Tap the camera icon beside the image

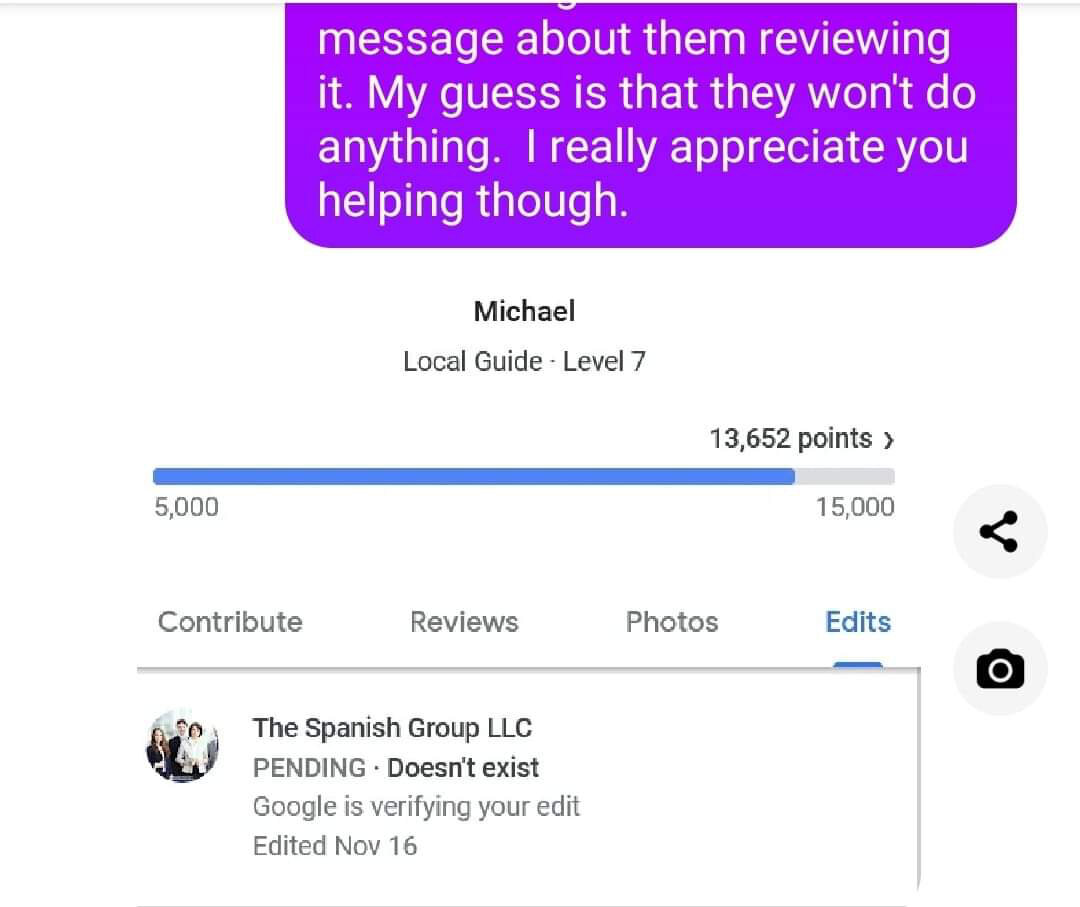(1000, 668)
